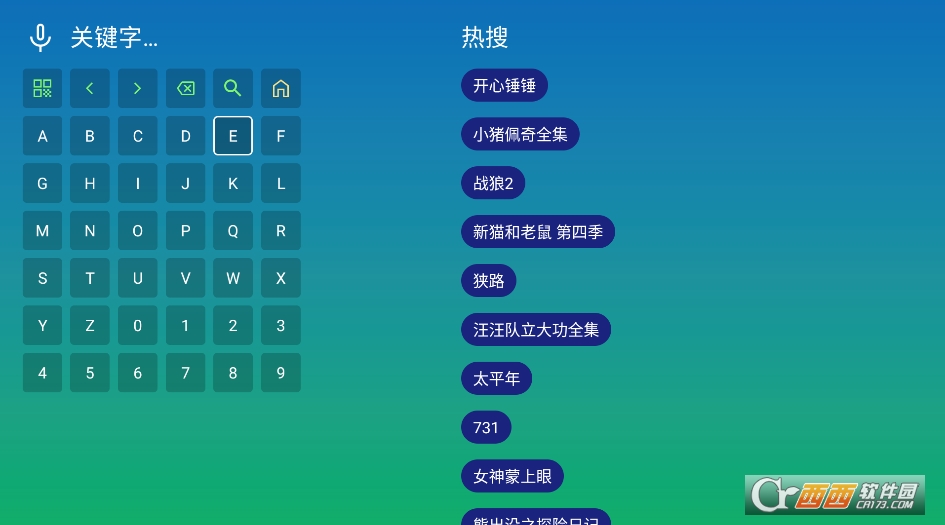Select hot search 小猪佩奇全集

(520, 134)
